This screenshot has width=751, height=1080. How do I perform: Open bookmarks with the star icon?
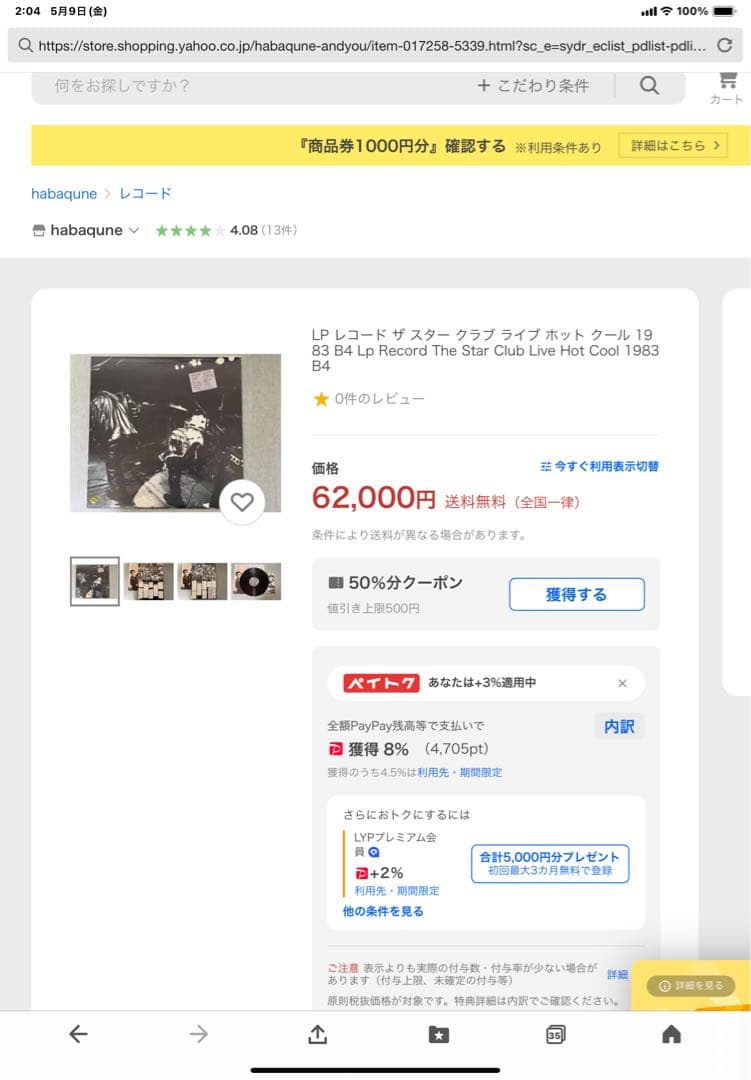[438, 1035]
